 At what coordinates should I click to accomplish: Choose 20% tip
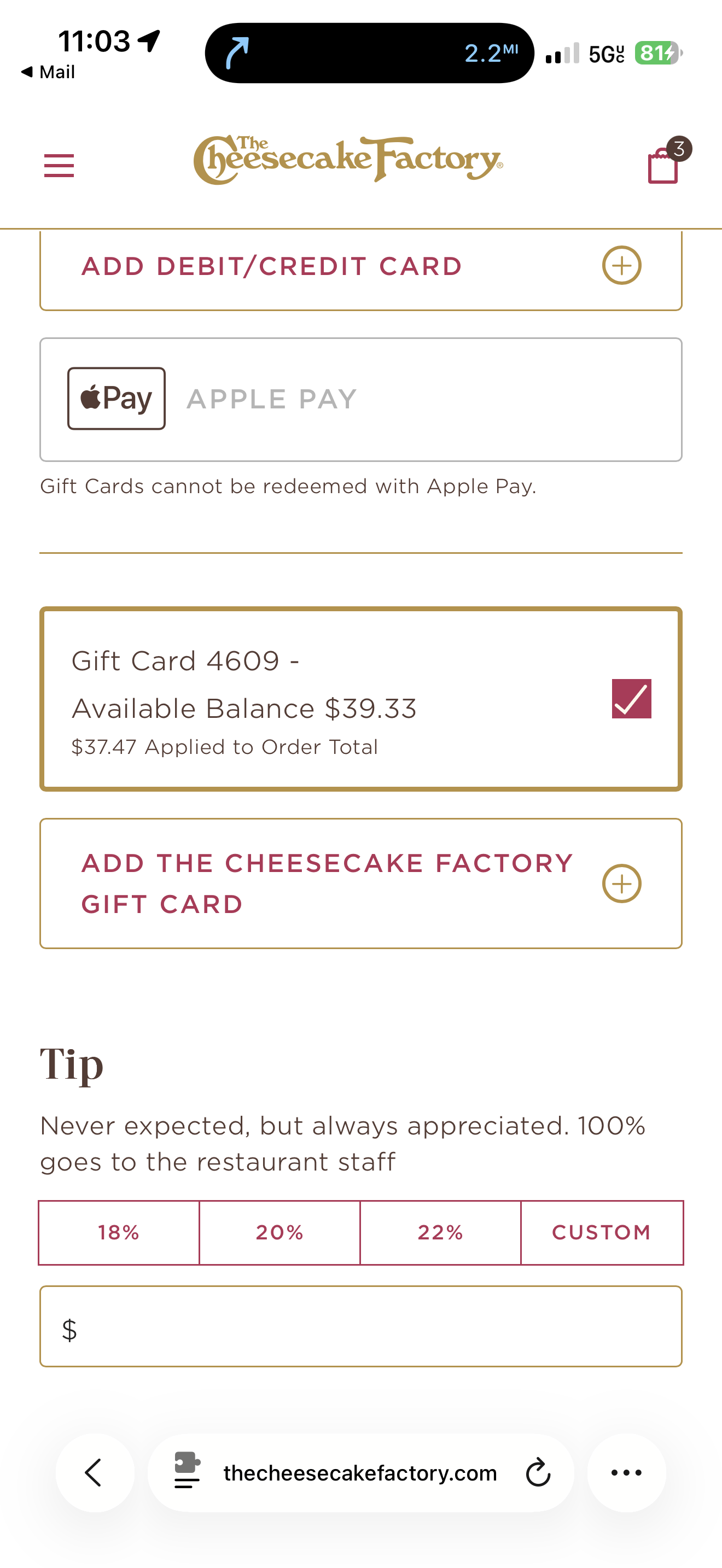tap(280, 1233)
